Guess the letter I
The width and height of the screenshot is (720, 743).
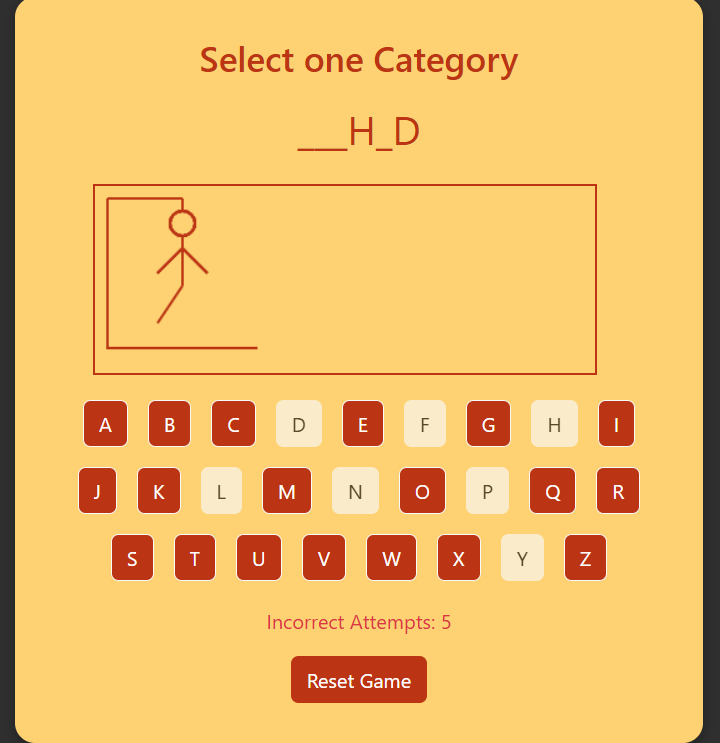616,424
